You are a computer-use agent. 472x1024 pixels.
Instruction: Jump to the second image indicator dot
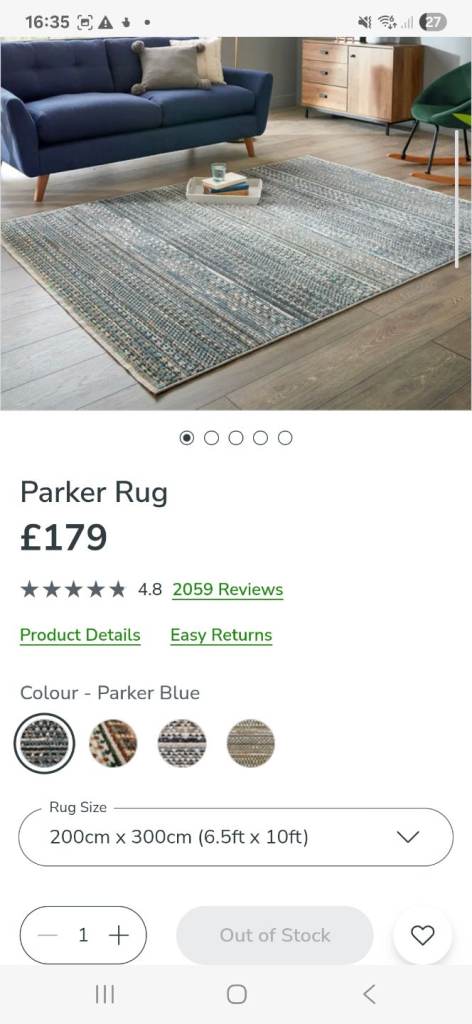212,438
